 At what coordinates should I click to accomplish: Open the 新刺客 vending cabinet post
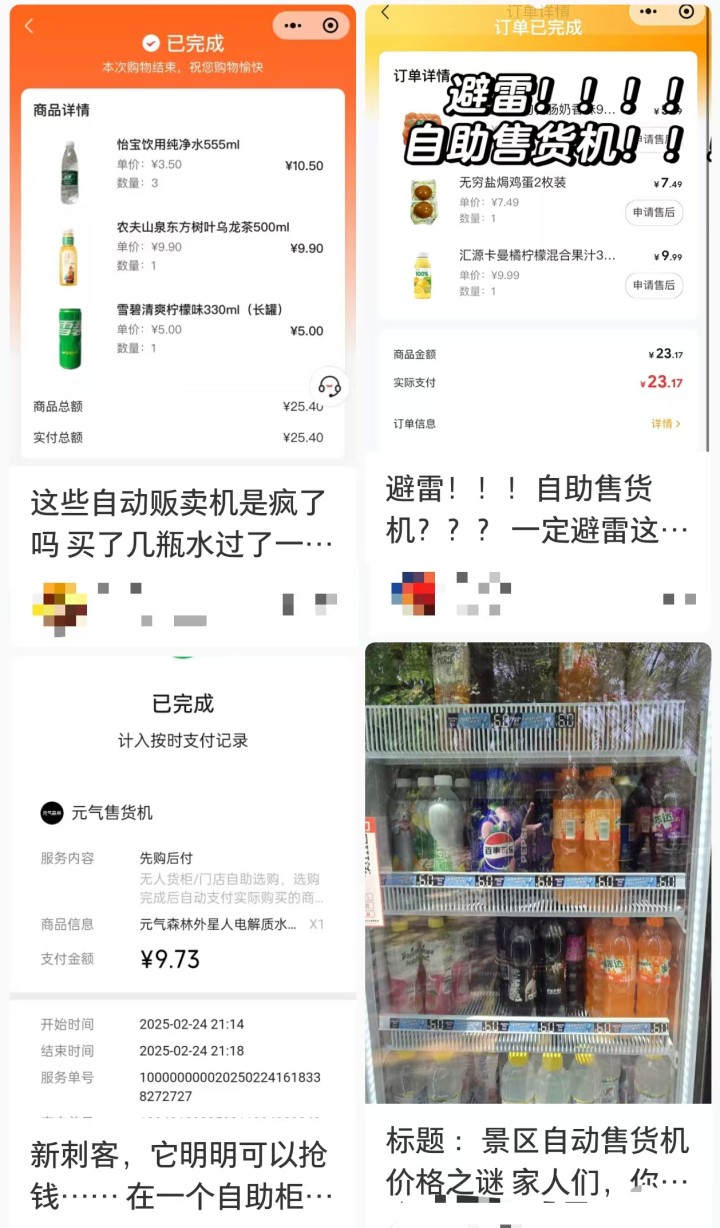pos(181,1174)
